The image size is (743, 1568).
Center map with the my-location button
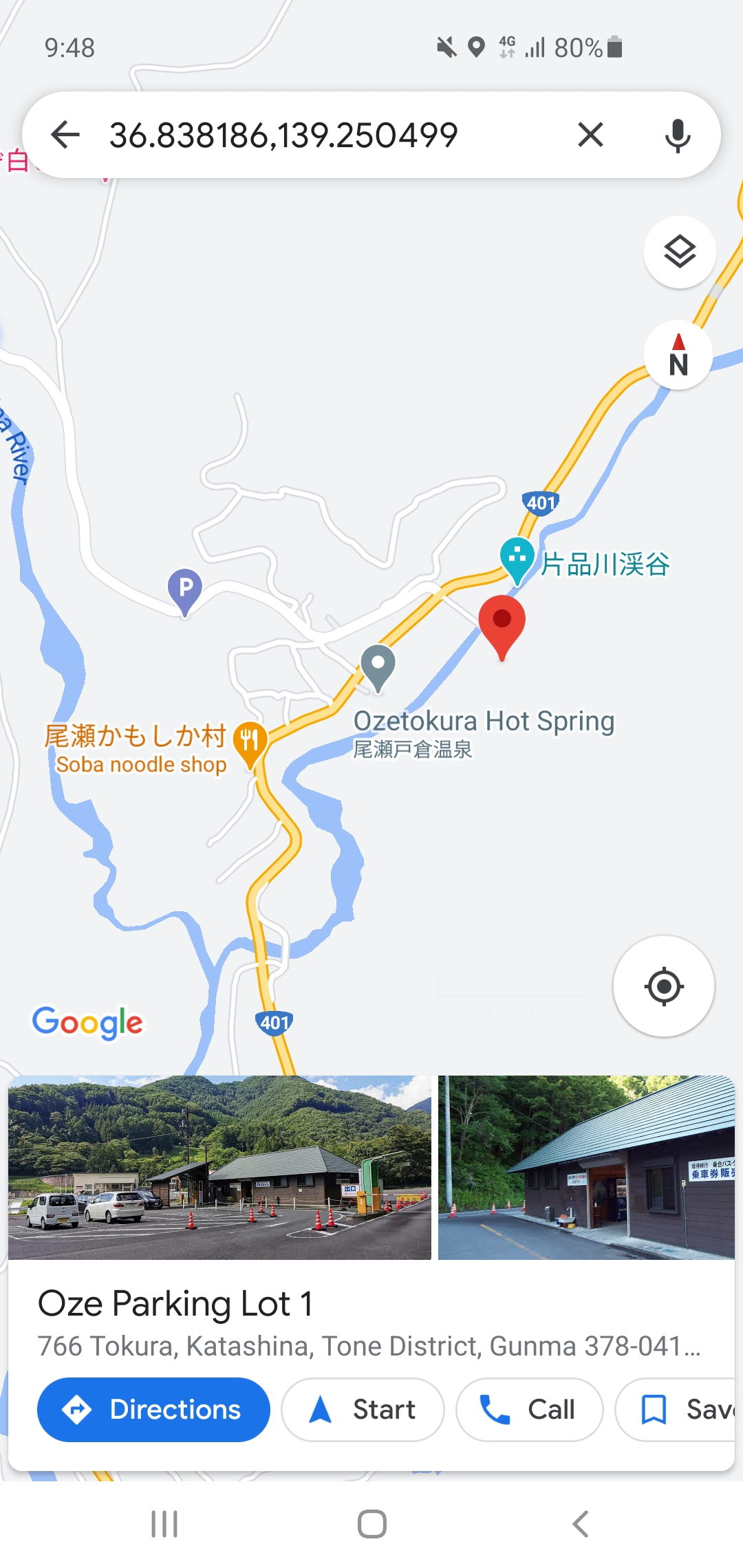point(664,986)
